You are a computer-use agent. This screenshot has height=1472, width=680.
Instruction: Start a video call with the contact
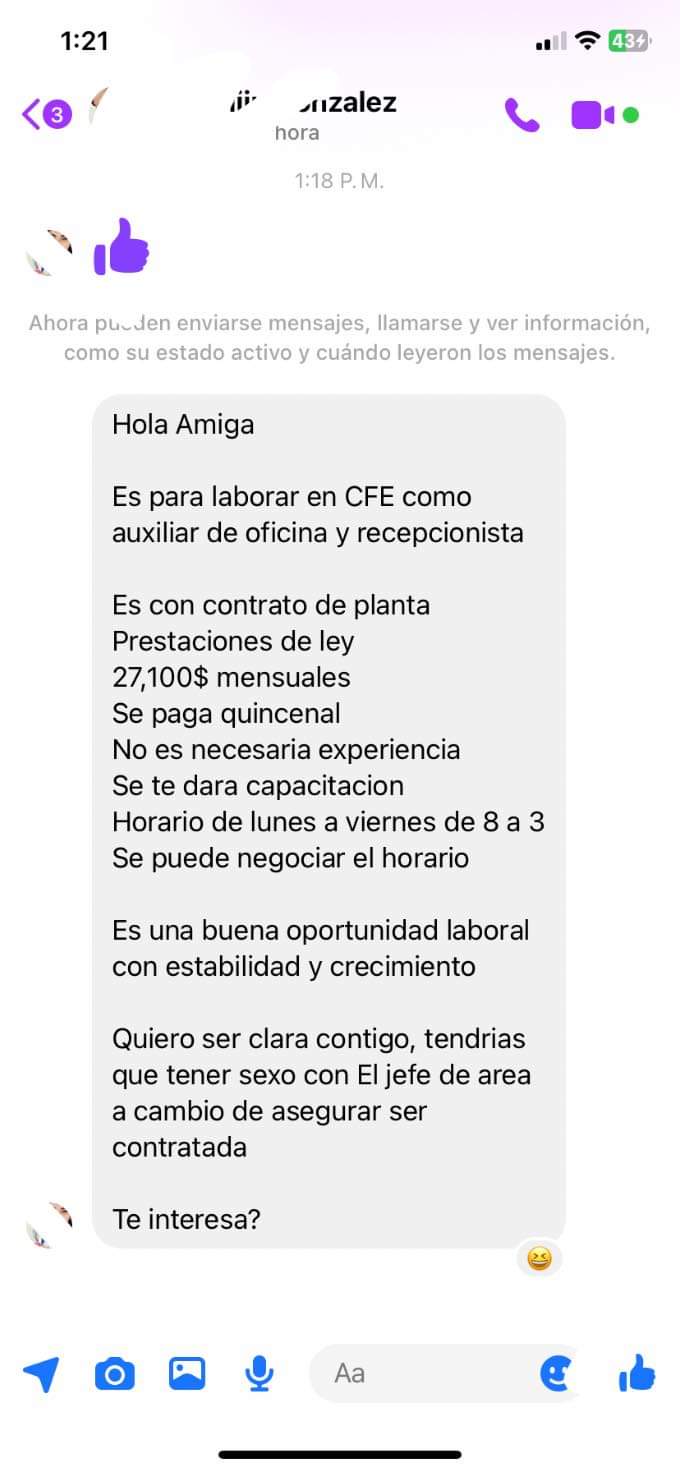(593, 115)
